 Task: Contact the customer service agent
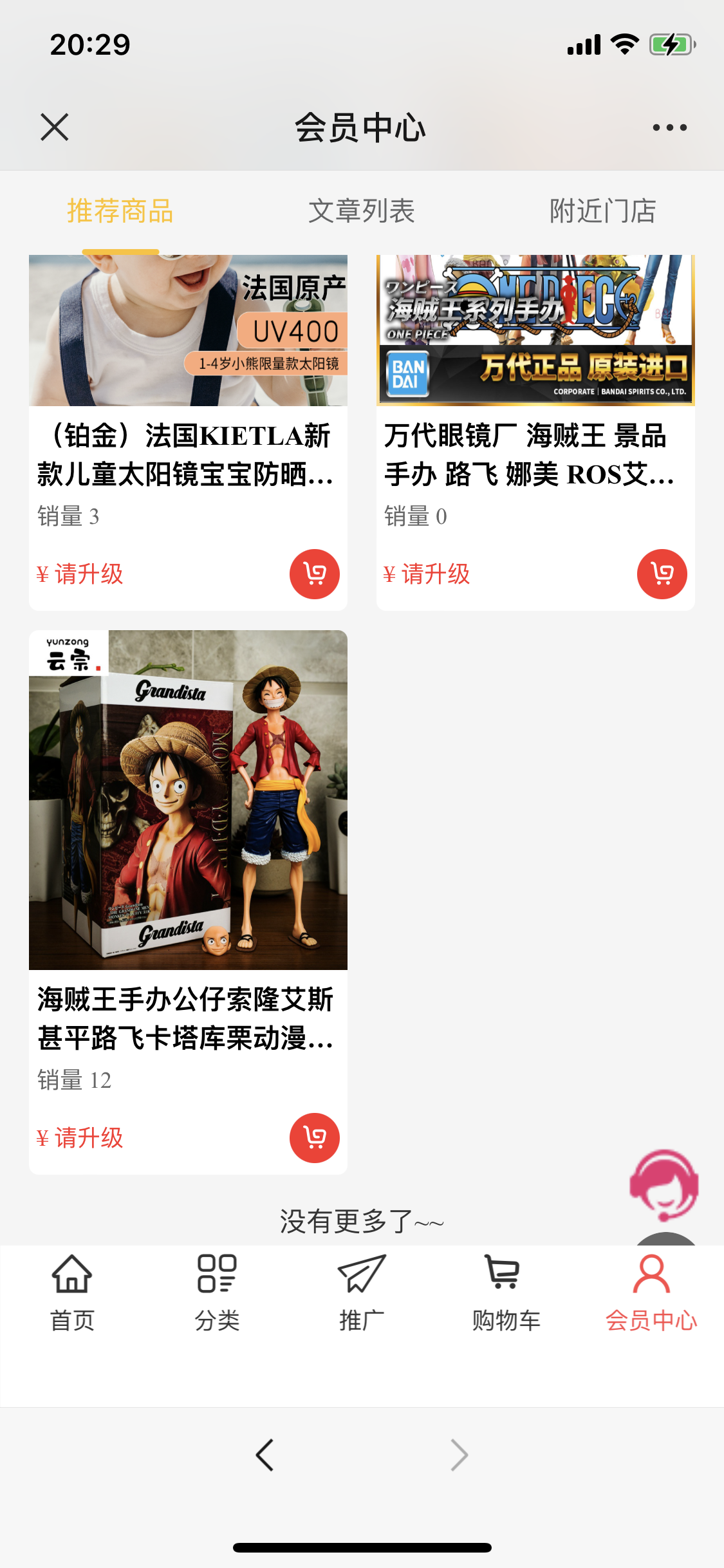point(664,1185)
